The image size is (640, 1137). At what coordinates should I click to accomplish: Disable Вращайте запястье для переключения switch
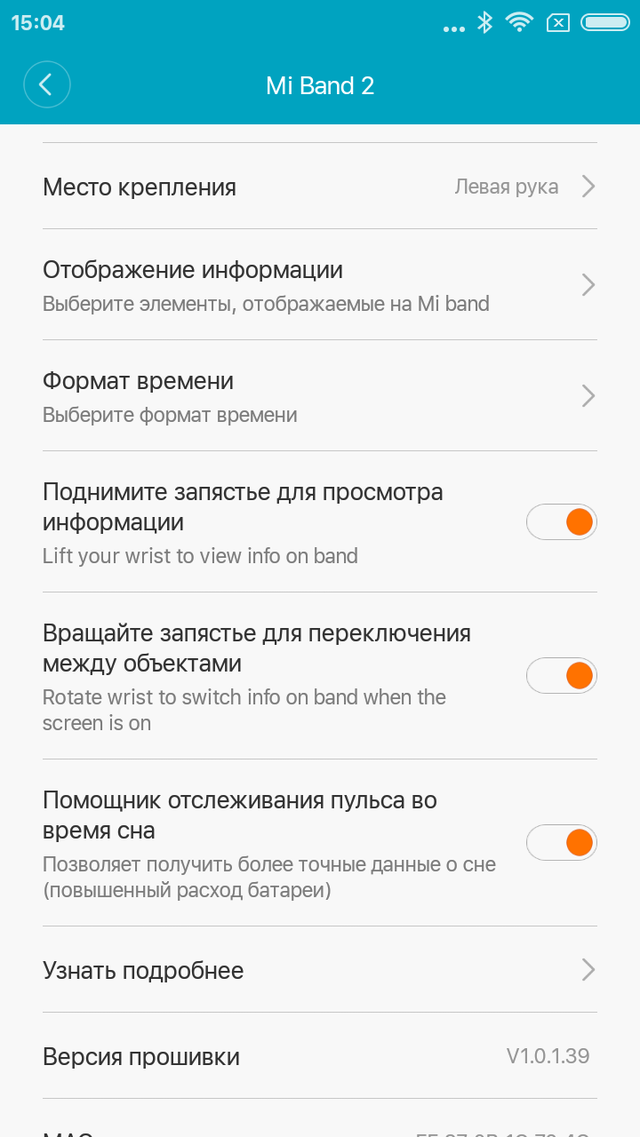tap(562, 676)
